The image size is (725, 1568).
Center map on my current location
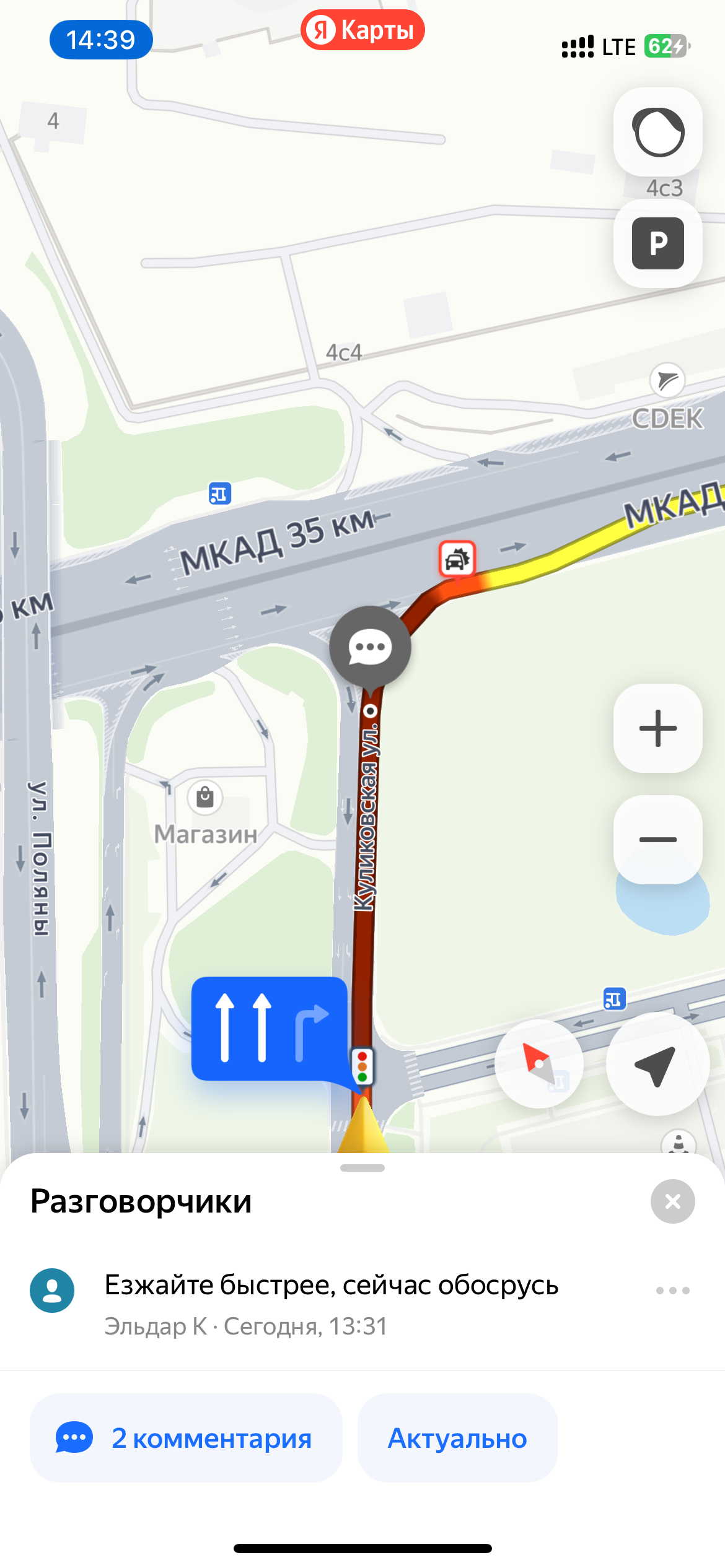(x=657, y=1065)
